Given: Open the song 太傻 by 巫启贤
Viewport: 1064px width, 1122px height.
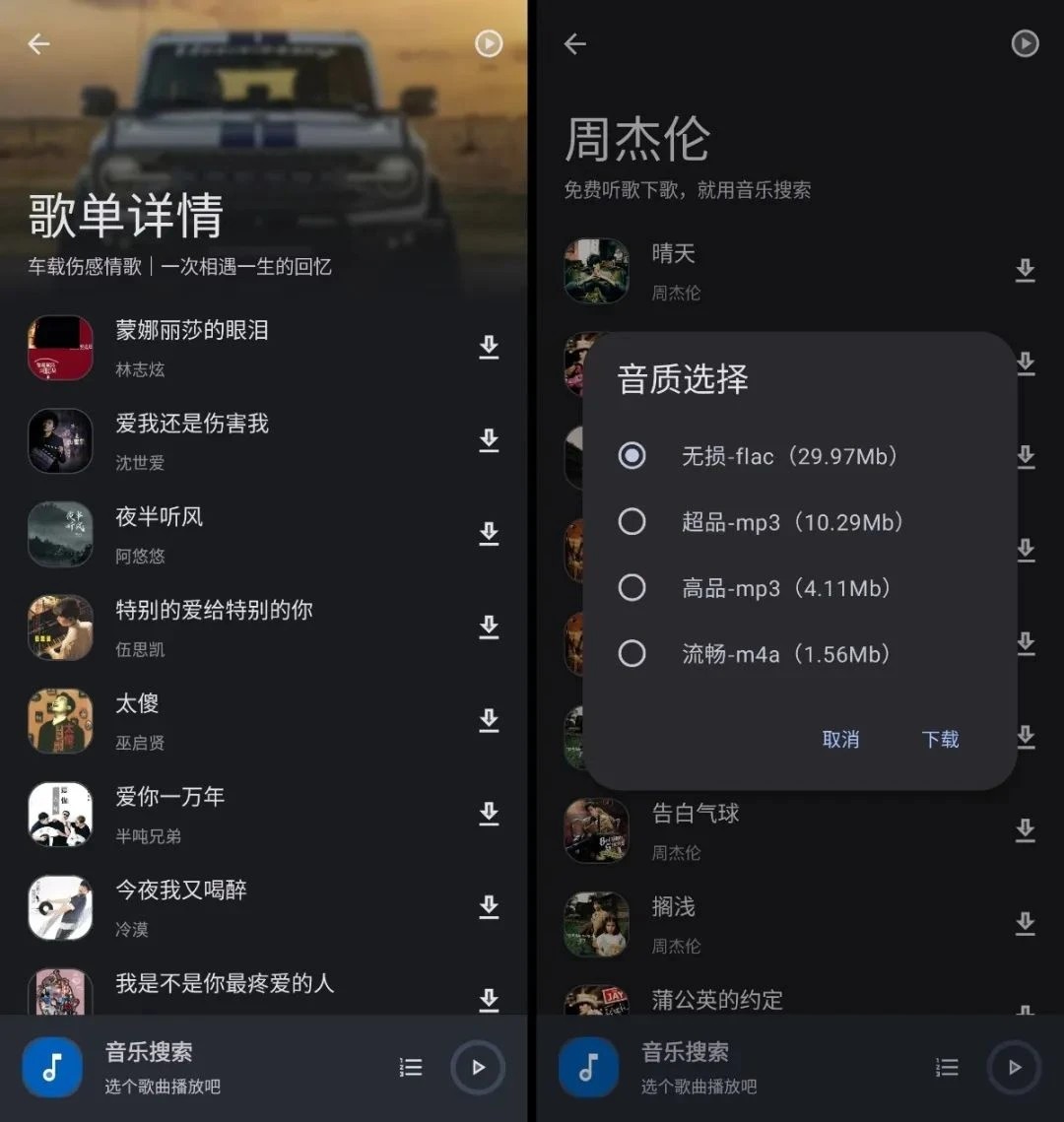Looking at the screenshot, I should pos(138,704).
